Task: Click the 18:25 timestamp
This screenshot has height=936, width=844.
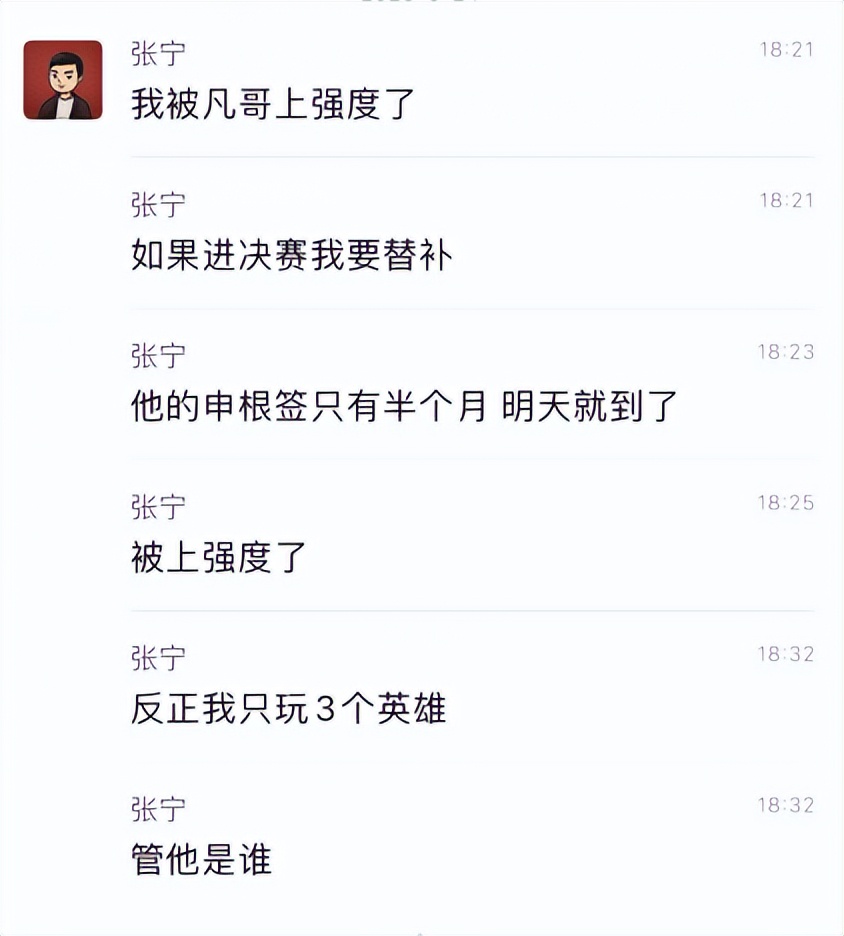Action: click(x=793, y=503)
